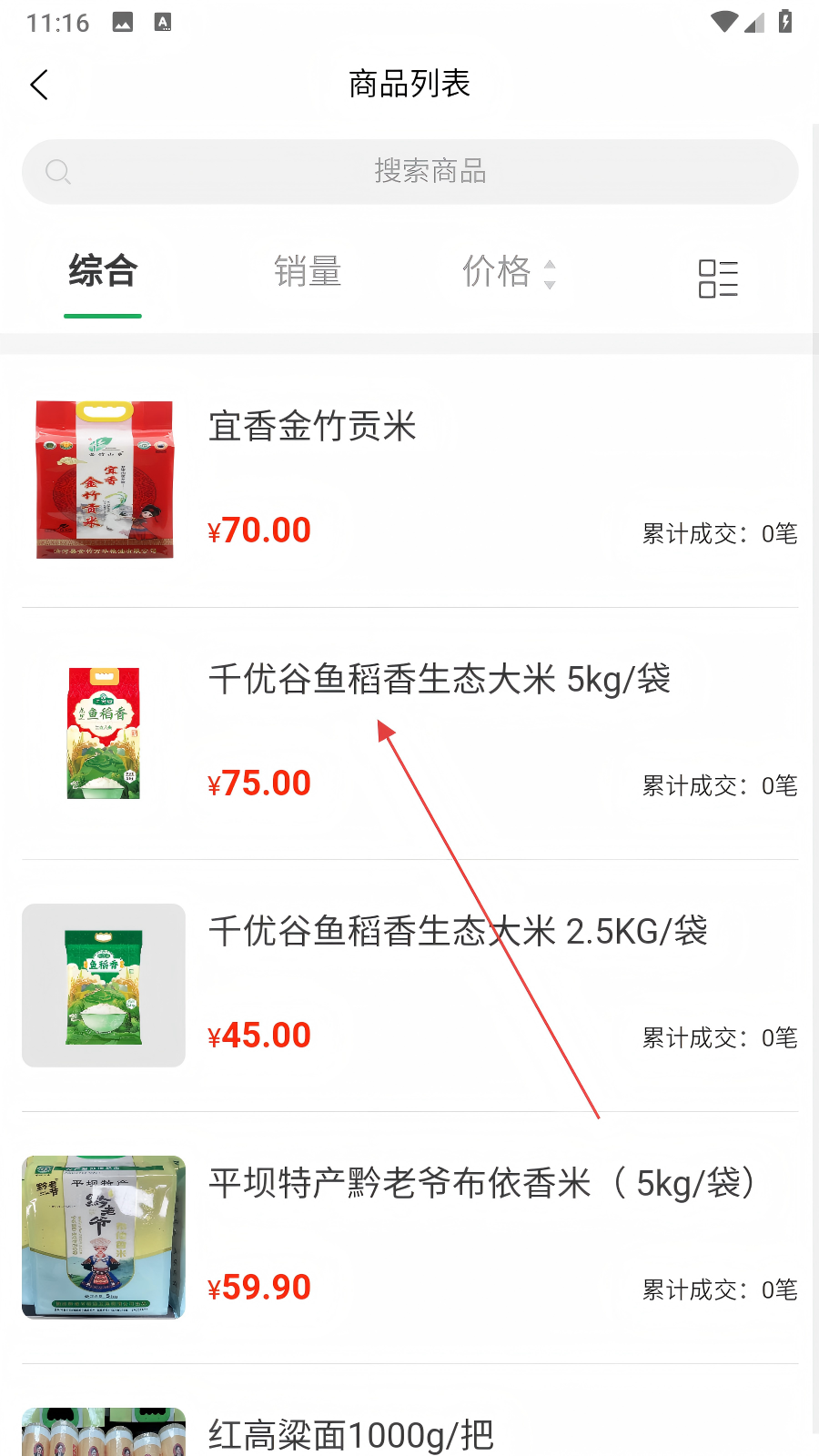Tap the 搜索商品 search field
819x1456 pixels.
tap(410, 172)
